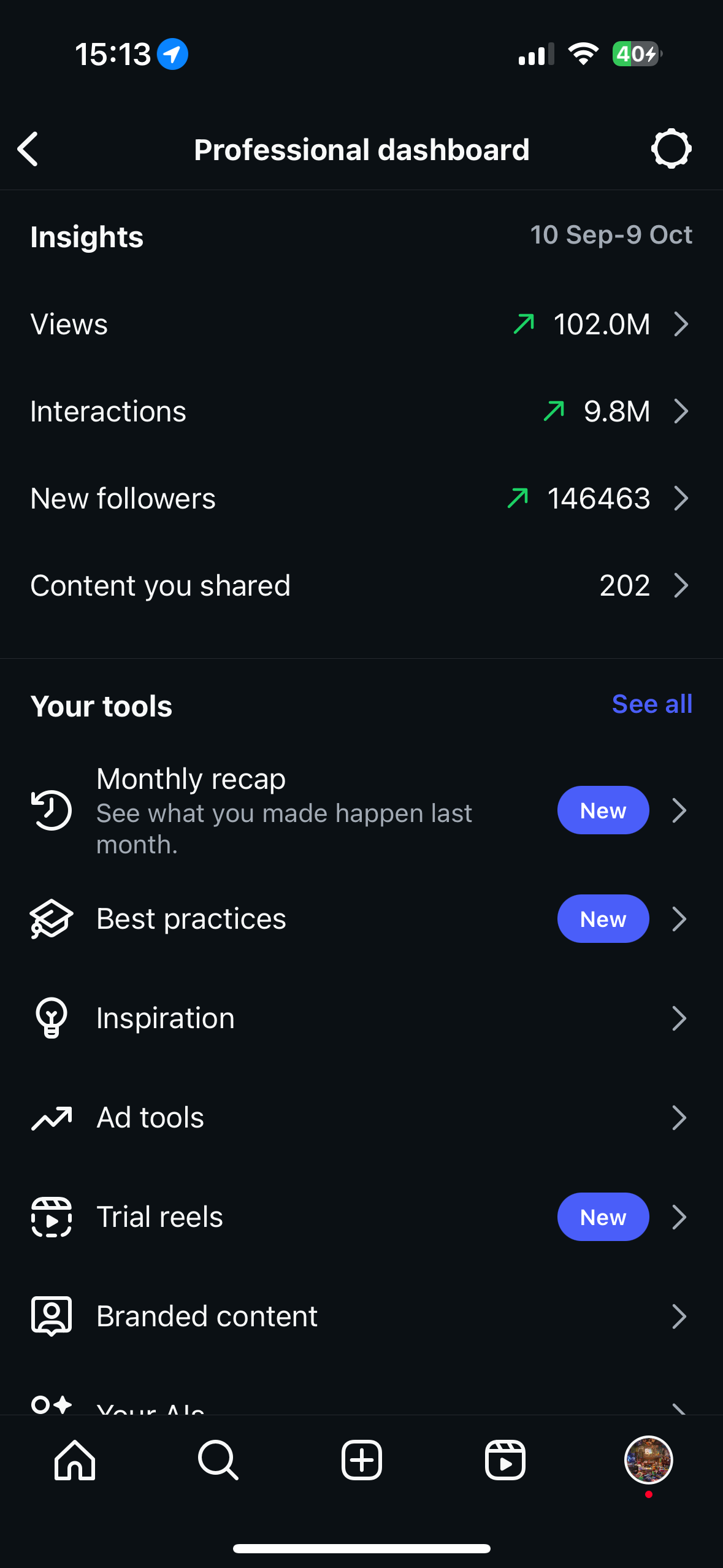The width and height of the screenshot is (723, 1568).
Task: Switch to the Search tab
Action: tap(218, 1460)
